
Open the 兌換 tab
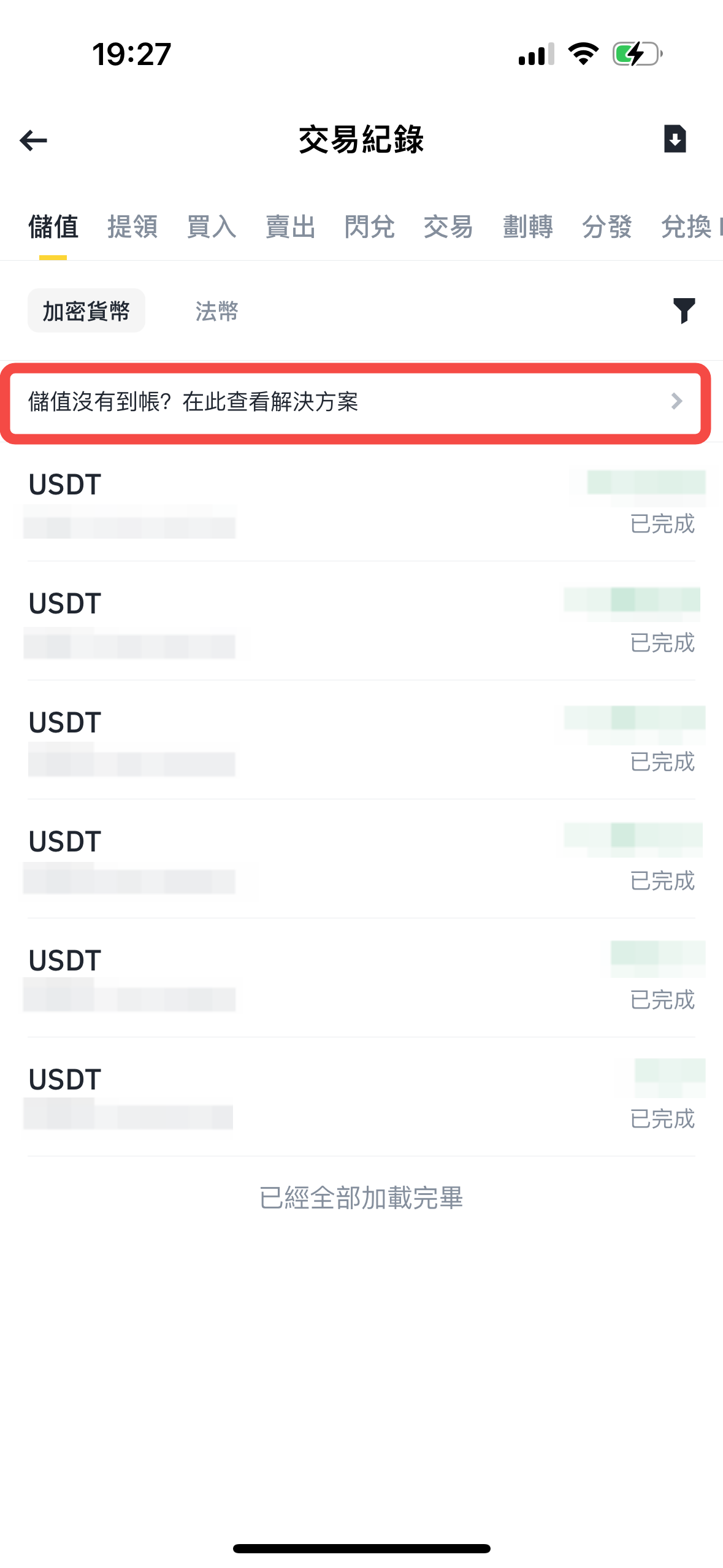(687, 227)
